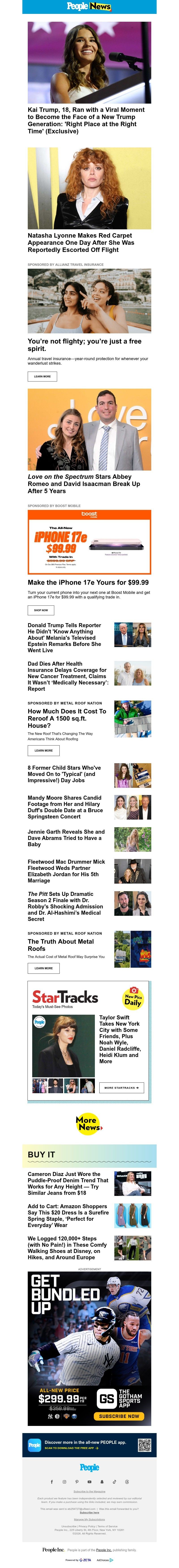Open Love on the Spectrum breakup article
179x1568 pixels.
pos(83,483)
